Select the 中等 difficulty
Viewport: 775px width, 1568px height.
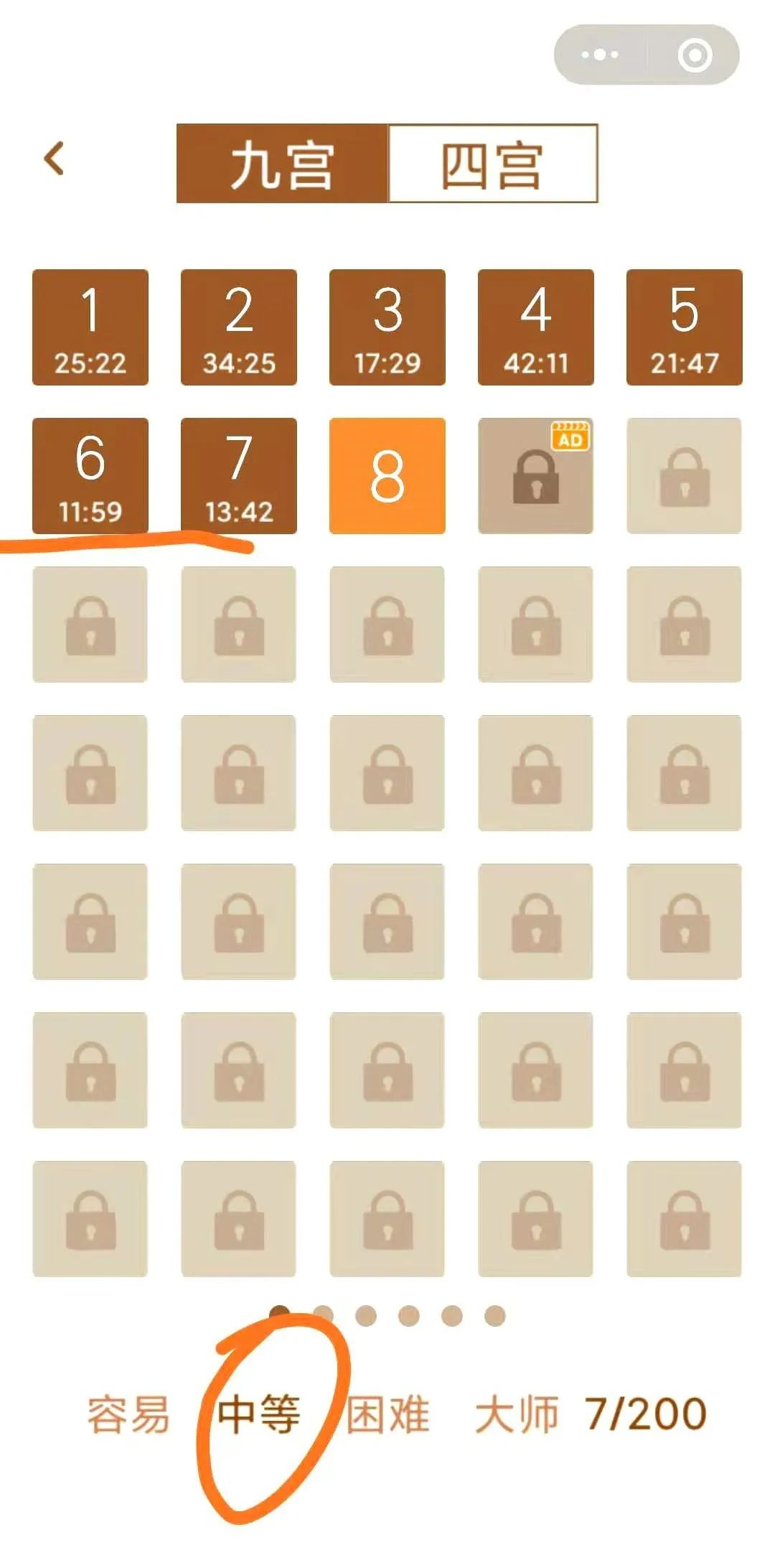tap(259, 1414)
